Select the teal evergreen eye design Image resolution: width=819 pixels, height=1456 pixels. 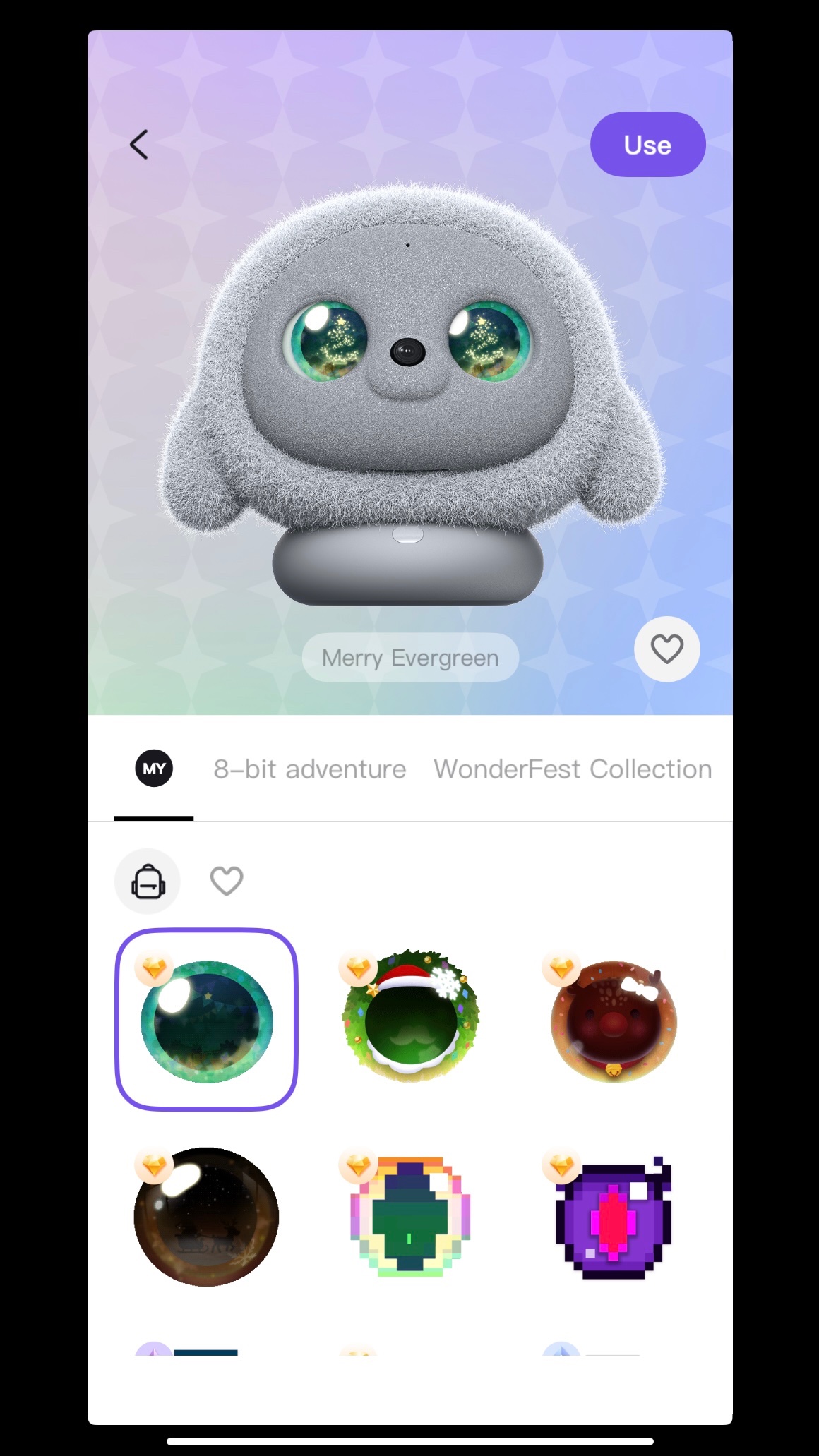pyautogui.click(x=206, y=1020)
